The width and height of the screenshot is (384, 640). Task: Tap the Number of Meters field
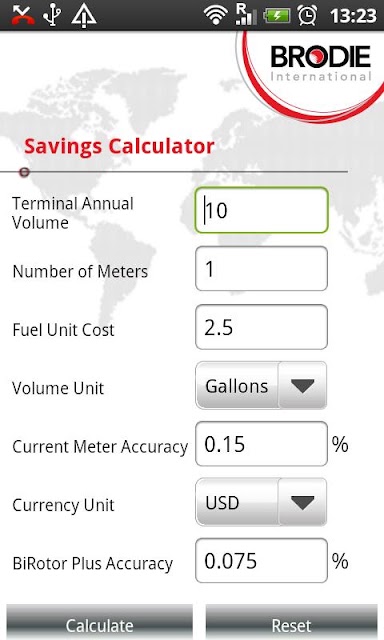[261, 269]
